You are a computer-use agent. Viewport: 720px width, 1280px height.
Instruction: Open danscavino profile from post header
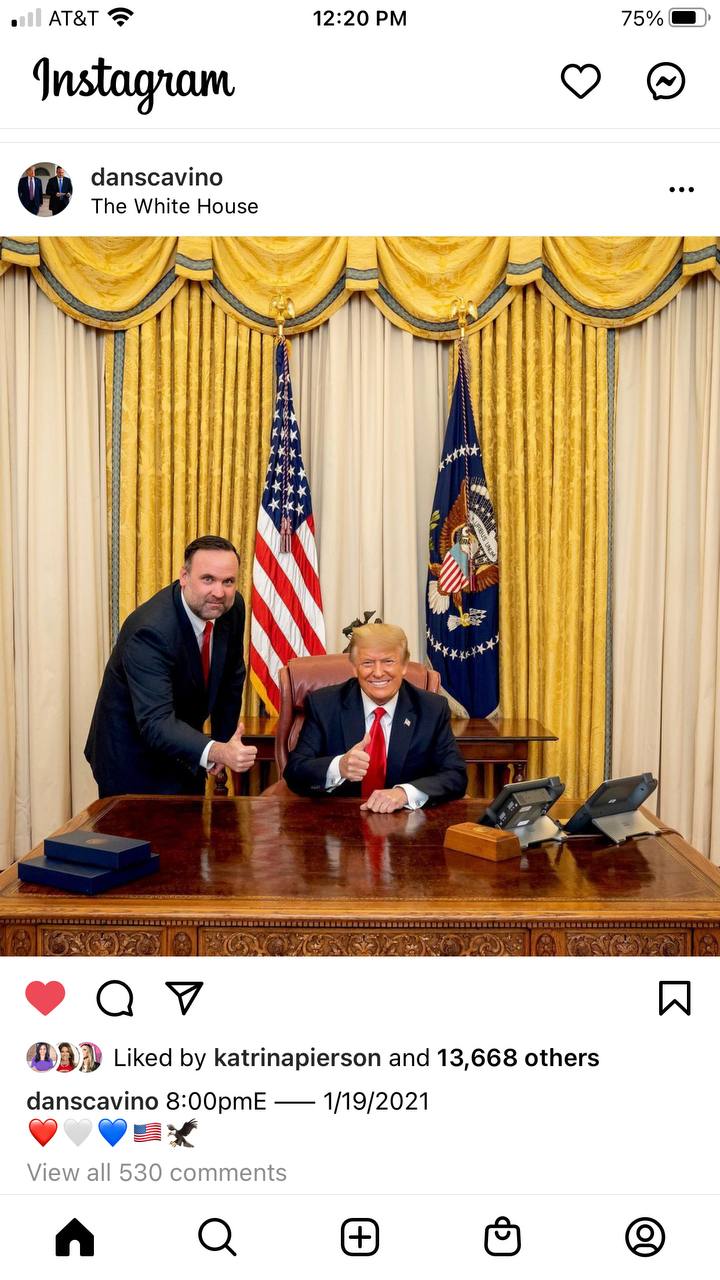156,177
